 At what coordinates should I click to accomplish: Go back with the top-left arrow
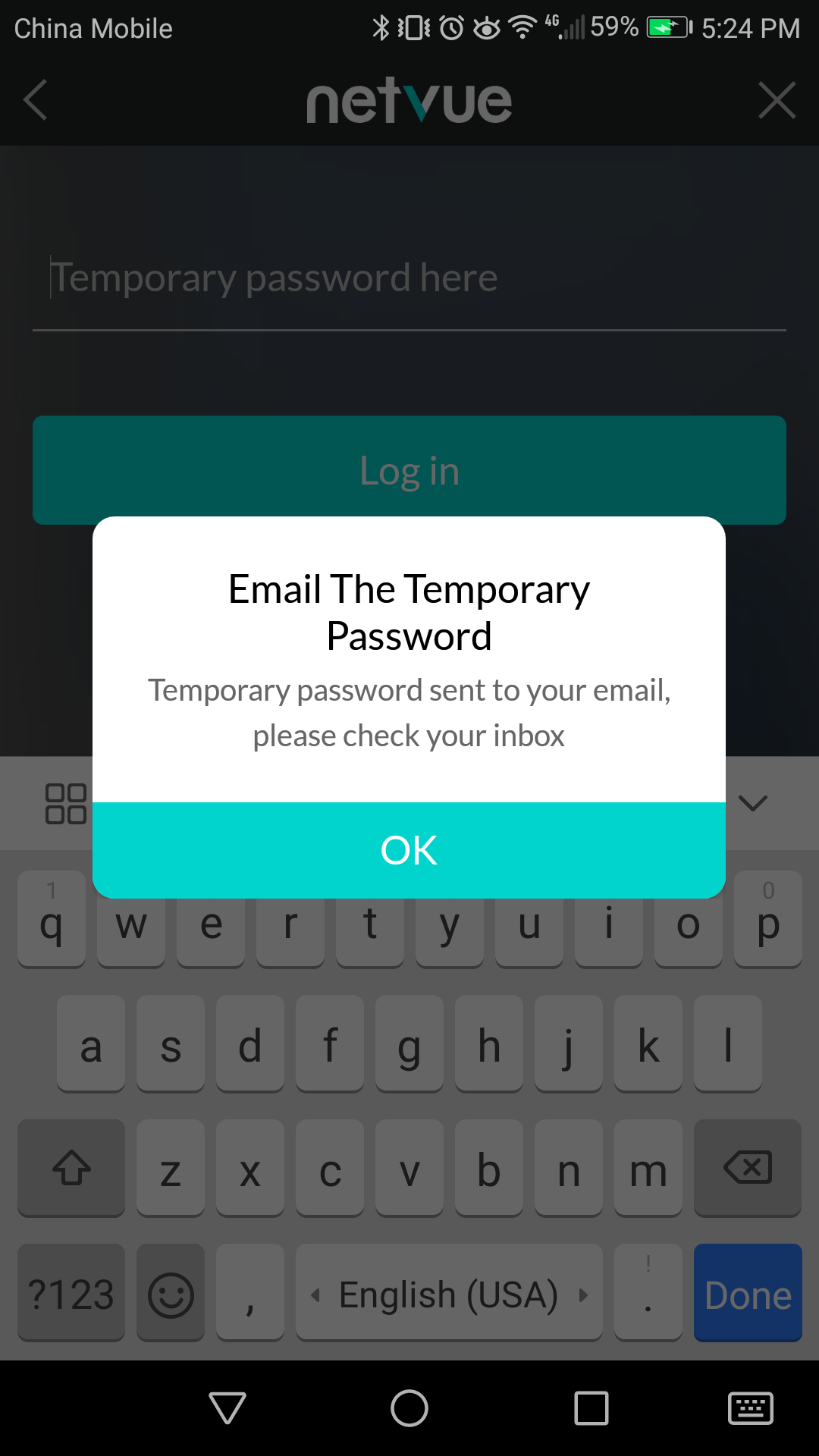36,100
